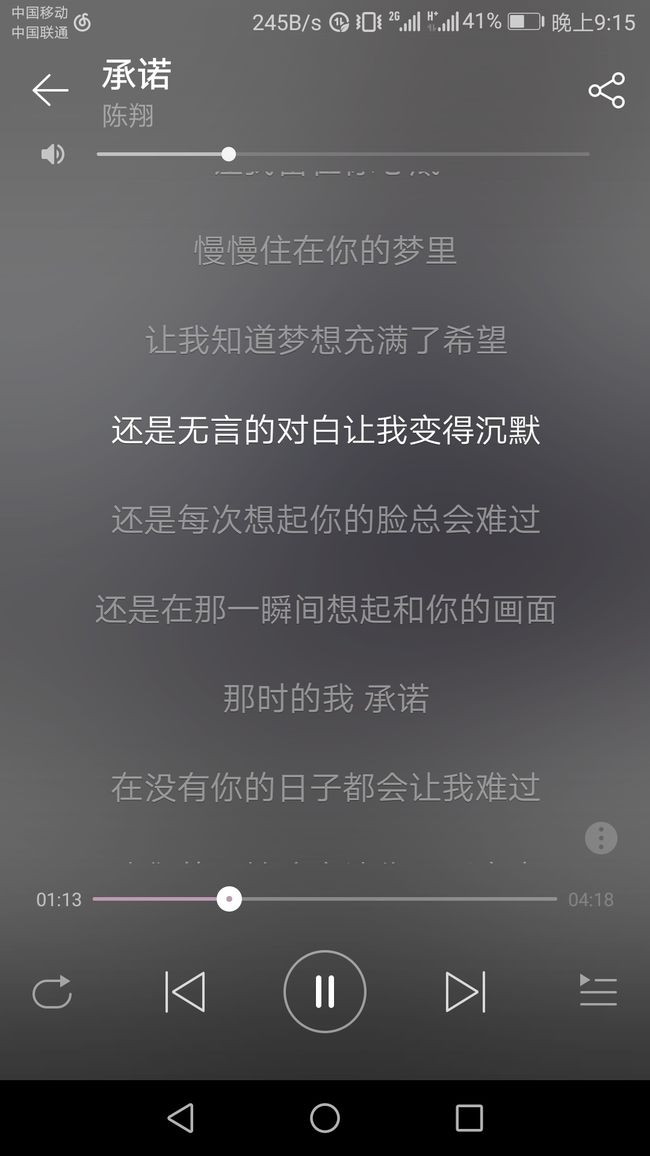Change the repeat mode
The height and width of the screenshot is (1156, 650).
pos(52,992)
